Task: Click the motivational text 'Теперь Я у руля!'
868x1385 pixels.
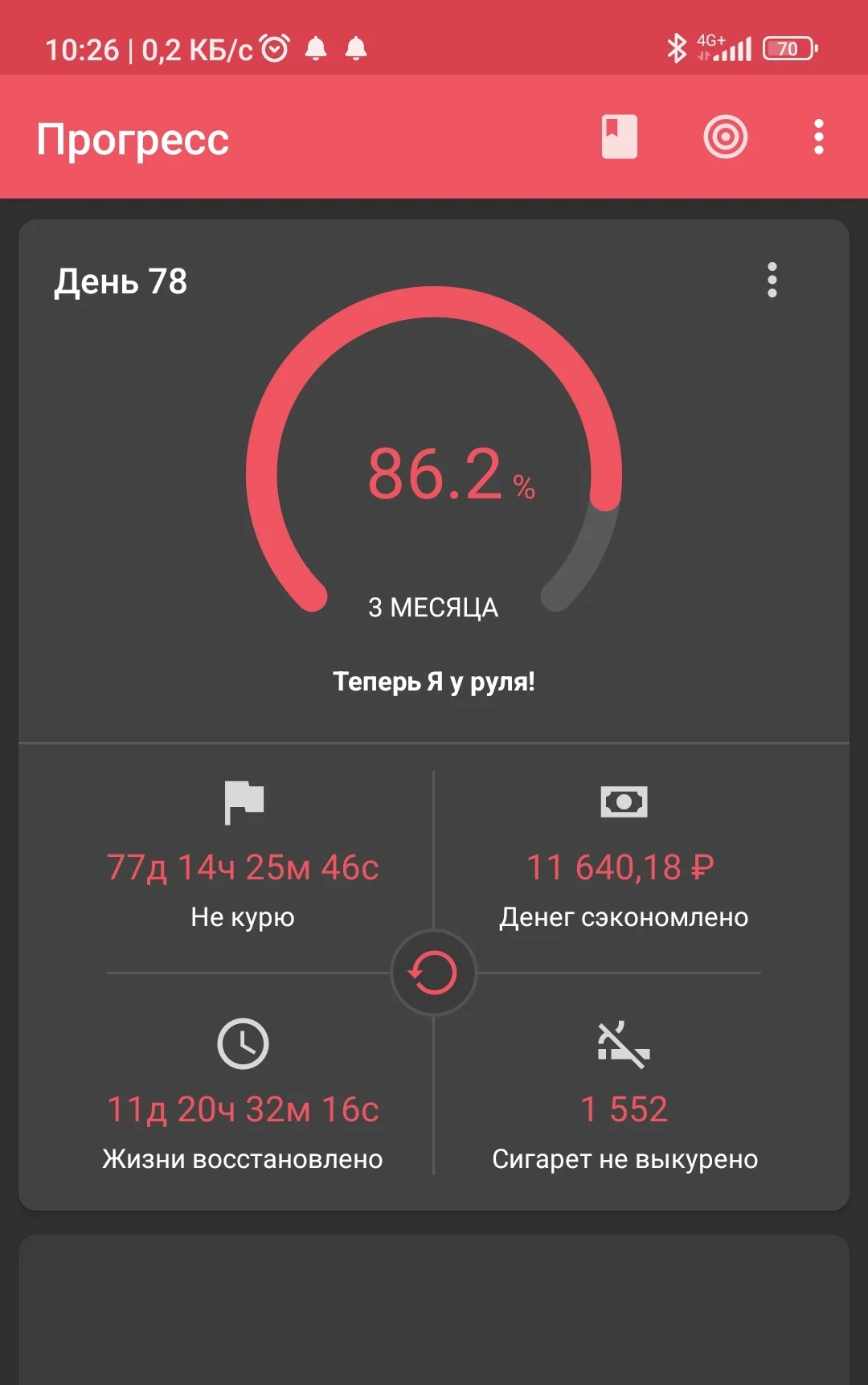Action: point(436,680)
